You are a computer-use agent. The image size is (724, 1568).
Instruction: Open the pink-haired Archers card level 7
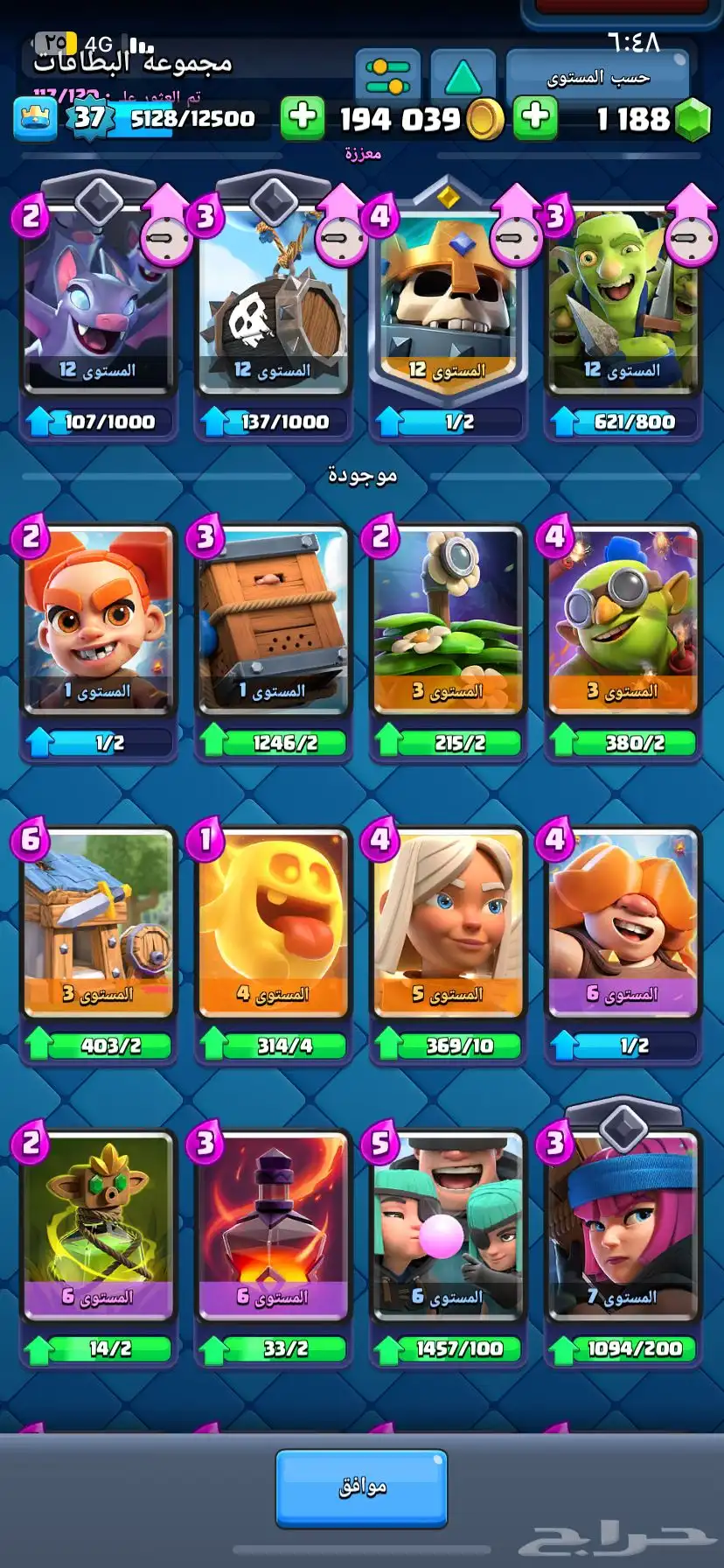(x=623, y=1225)
